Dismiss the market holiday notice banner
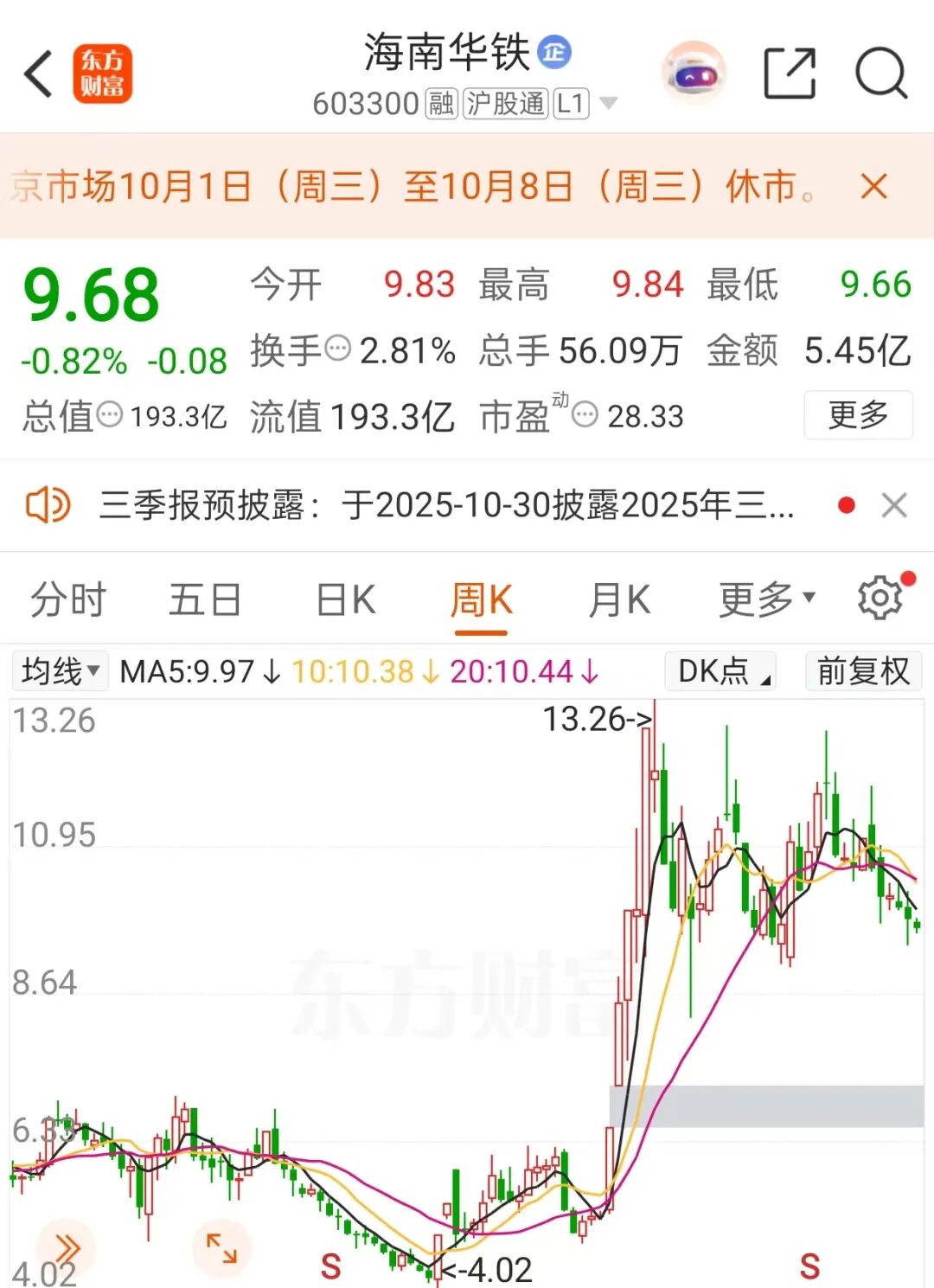This screenshot has height=1288, width=934. 874,186
